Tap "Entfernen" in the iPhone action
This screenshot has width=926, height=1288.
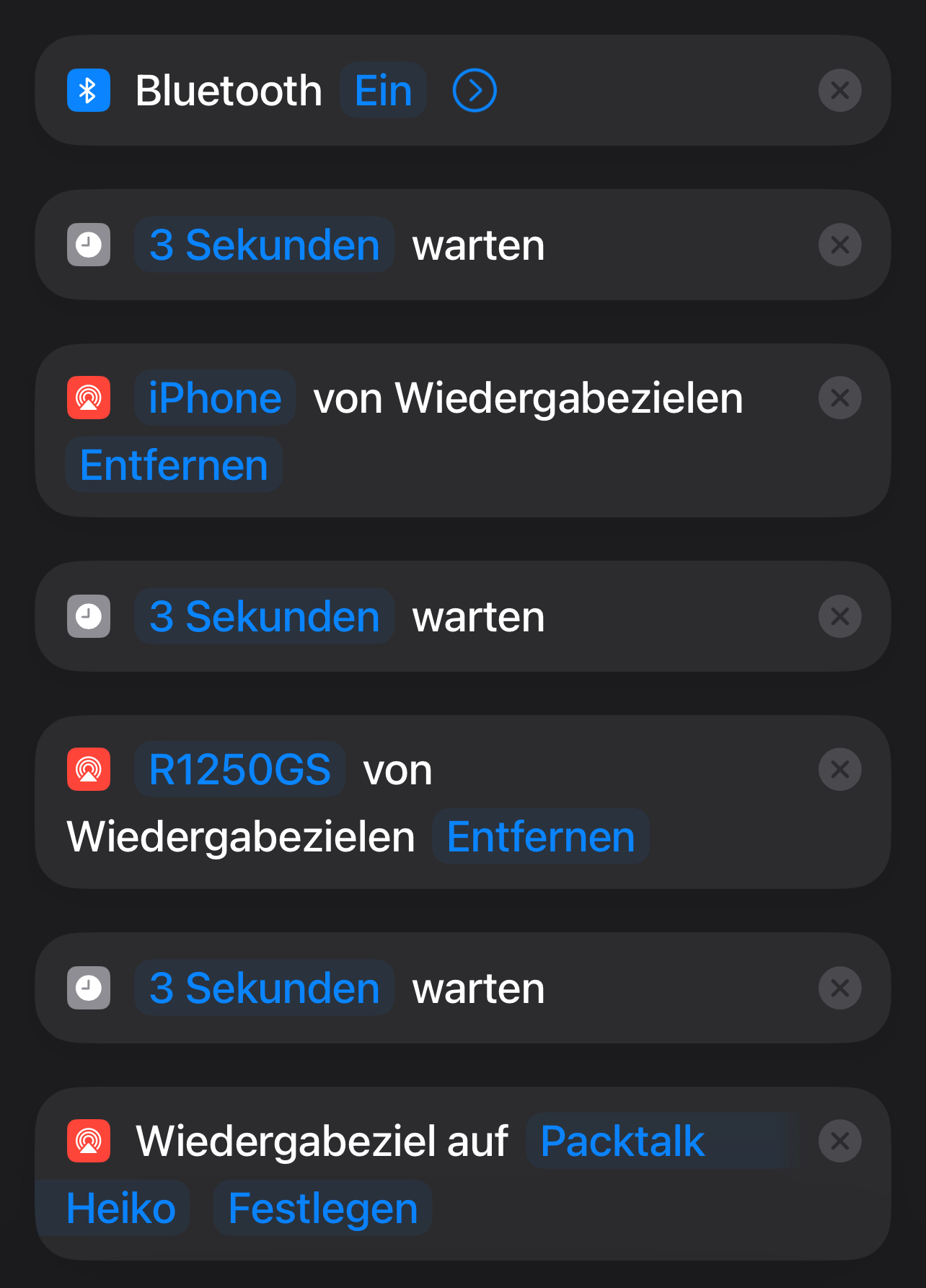(x=174, y=465)
